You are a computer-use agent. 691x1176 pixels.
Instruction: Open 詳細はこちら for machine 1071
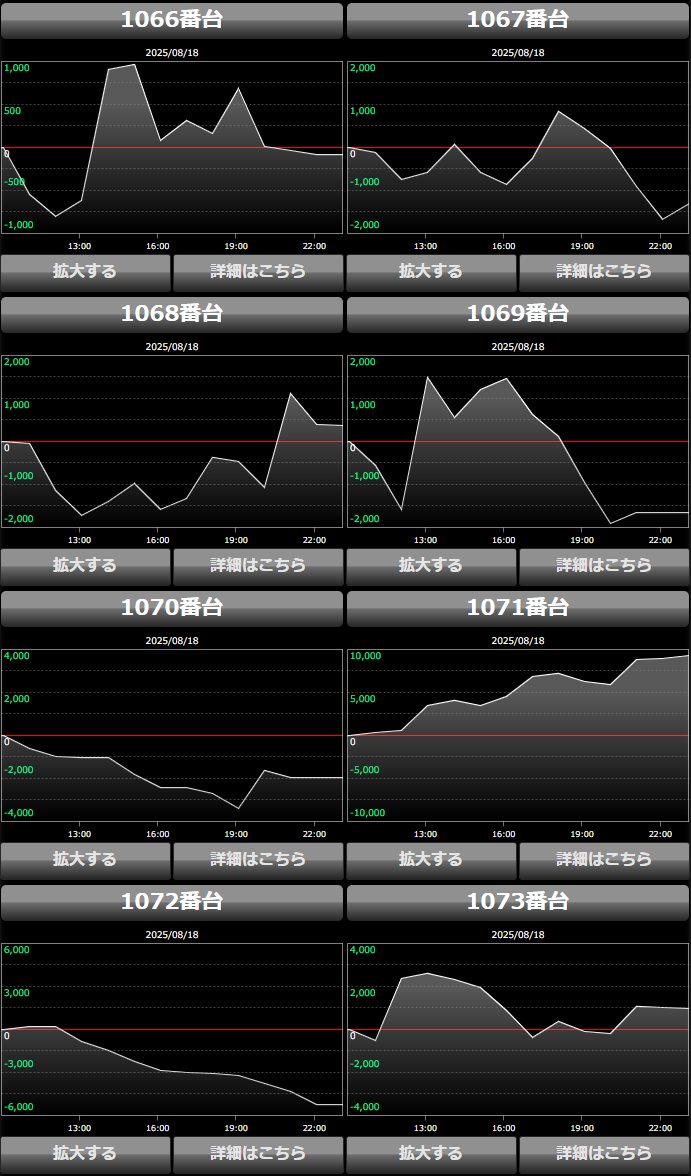(x=604, y=861)
